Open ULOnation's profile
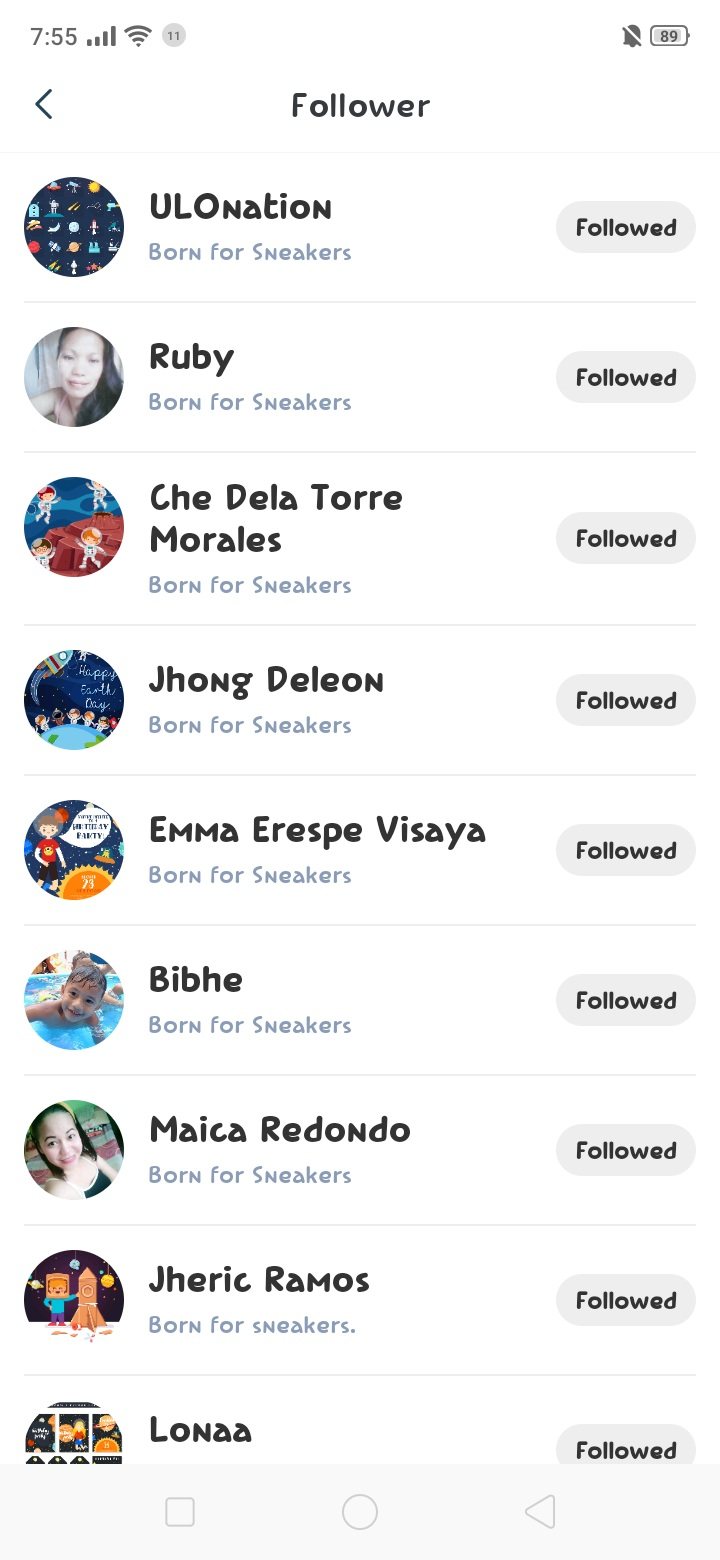This screenshot has width=720, height=1560. [240, 208]
